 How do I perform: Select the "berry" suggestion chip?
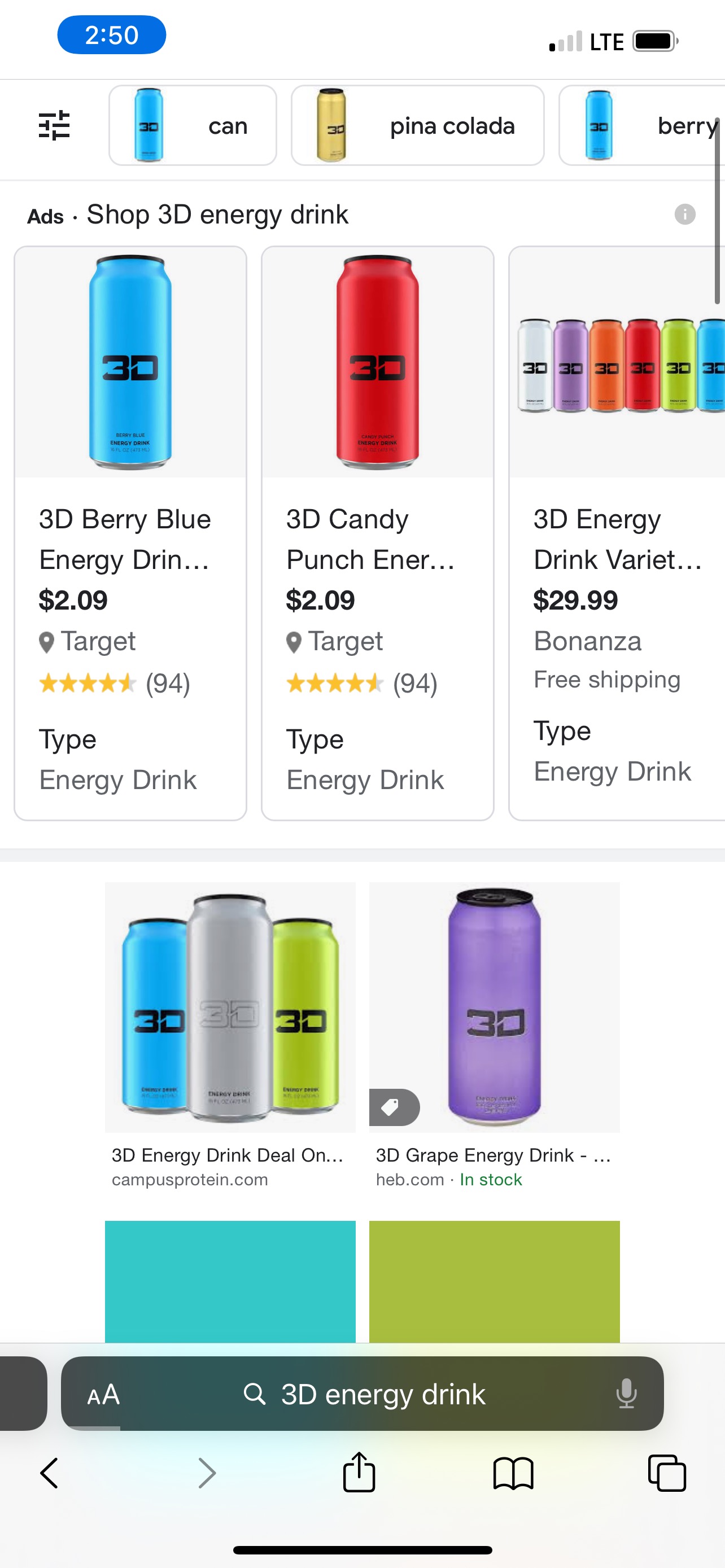click(x=641, y=125)
